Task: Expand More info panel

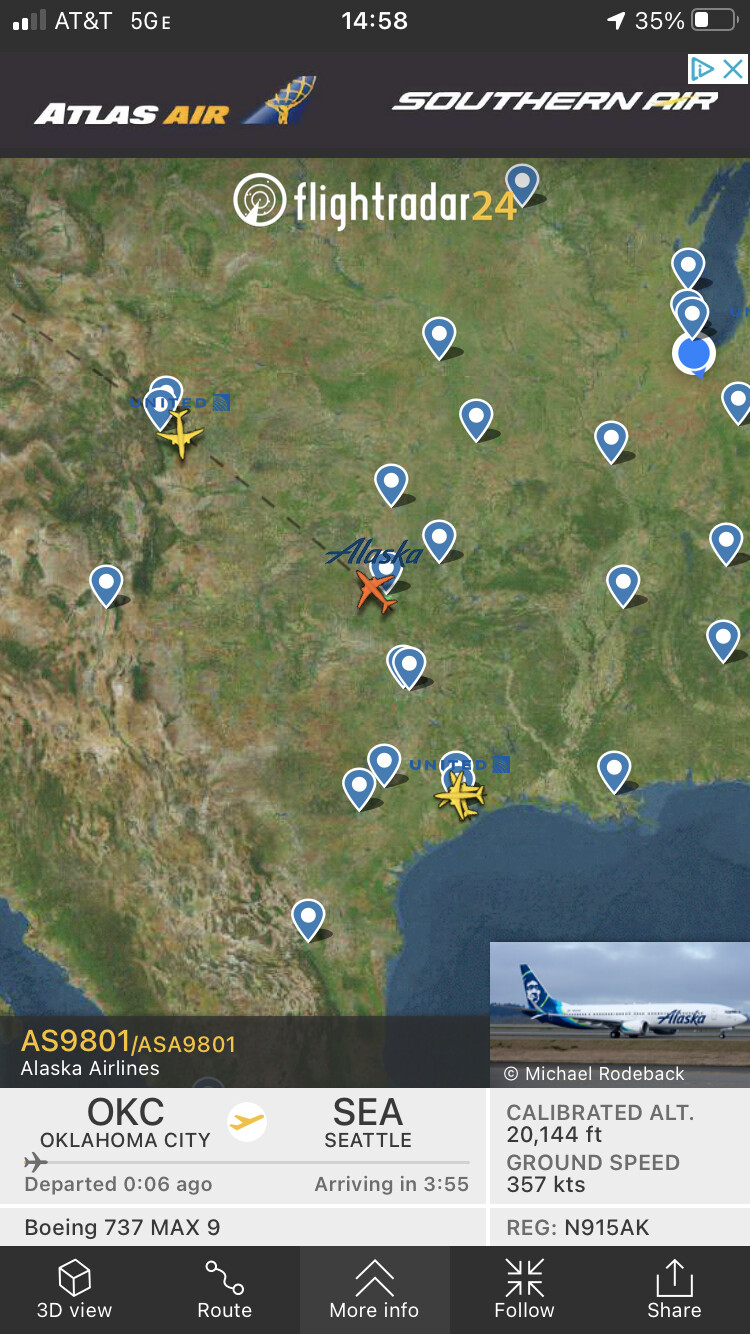Action: coord(374,1290)
